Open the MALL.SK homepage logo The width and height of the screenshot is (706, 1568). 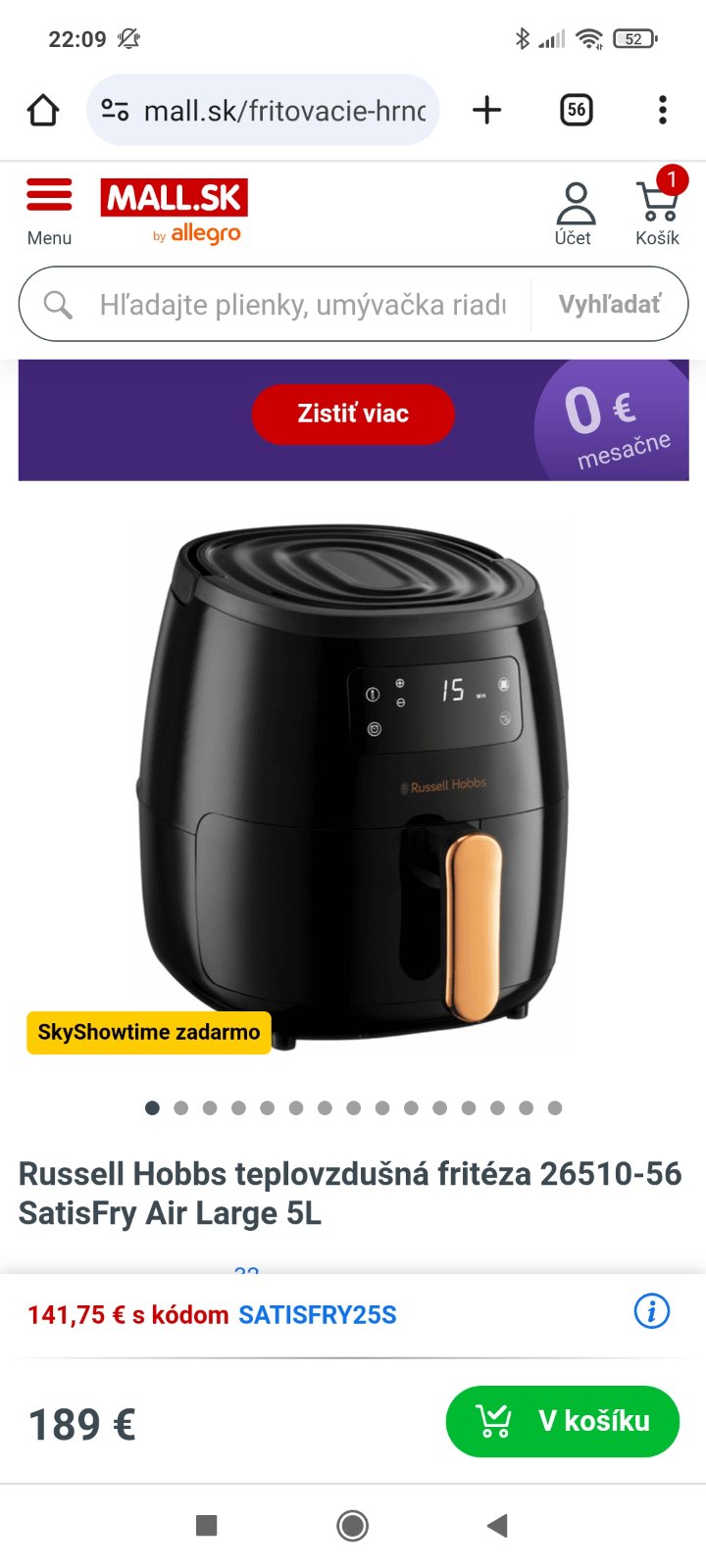[174, 210]
